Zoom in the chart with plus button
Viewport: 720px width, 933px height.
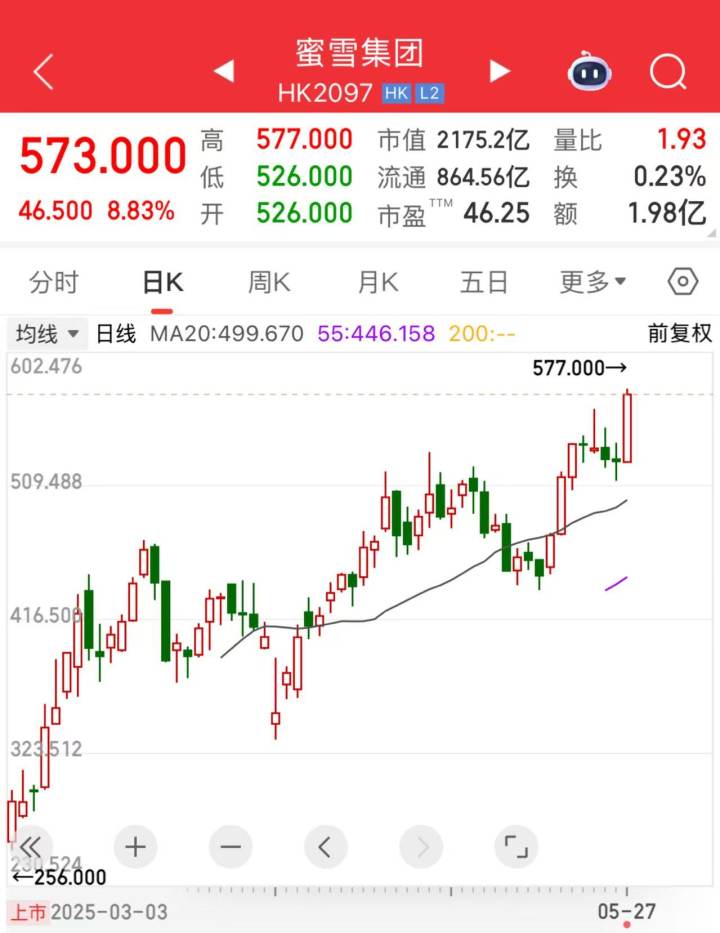[x=135, y=848]
